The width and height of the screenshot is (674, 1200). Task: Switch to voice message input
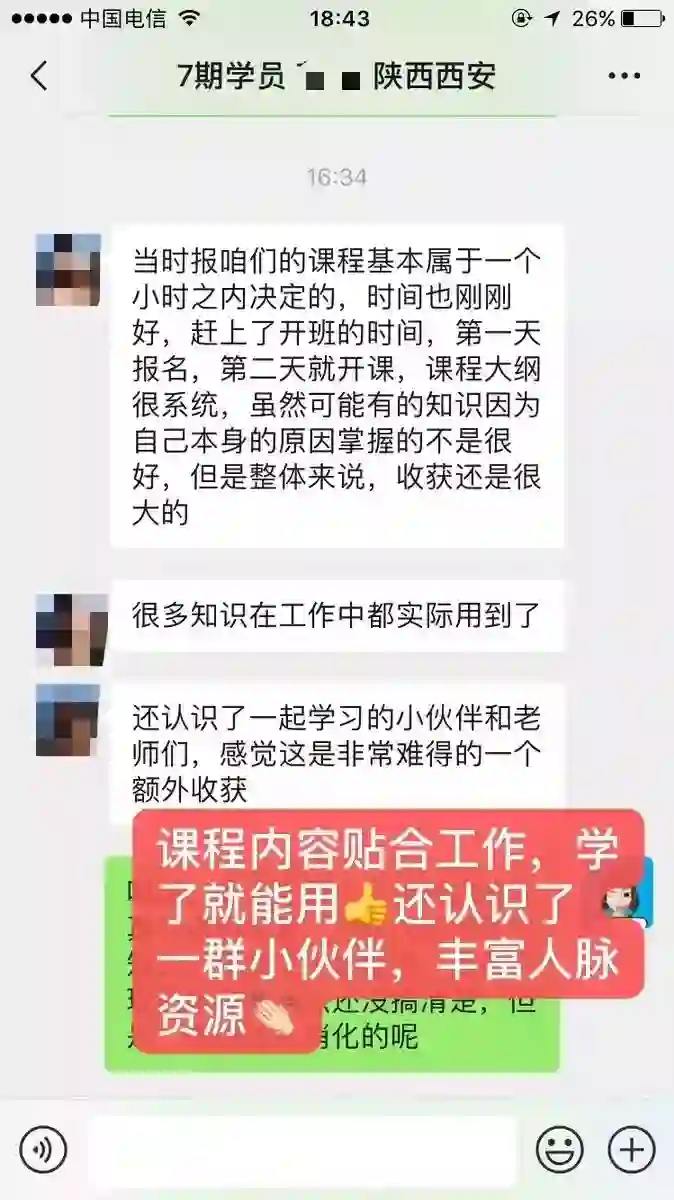click(43, 1150)
